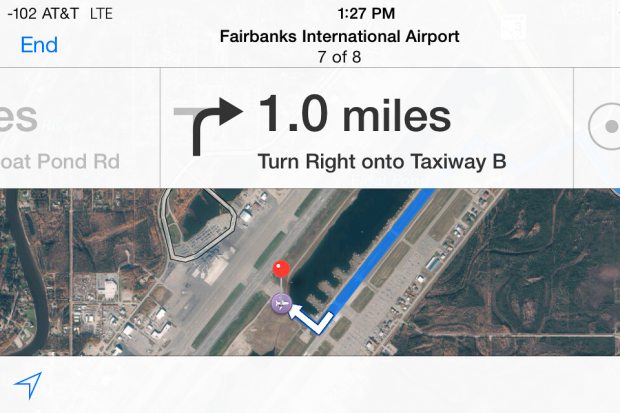
Task: Tap the current location arrow icon
Action: click(29, 384)
